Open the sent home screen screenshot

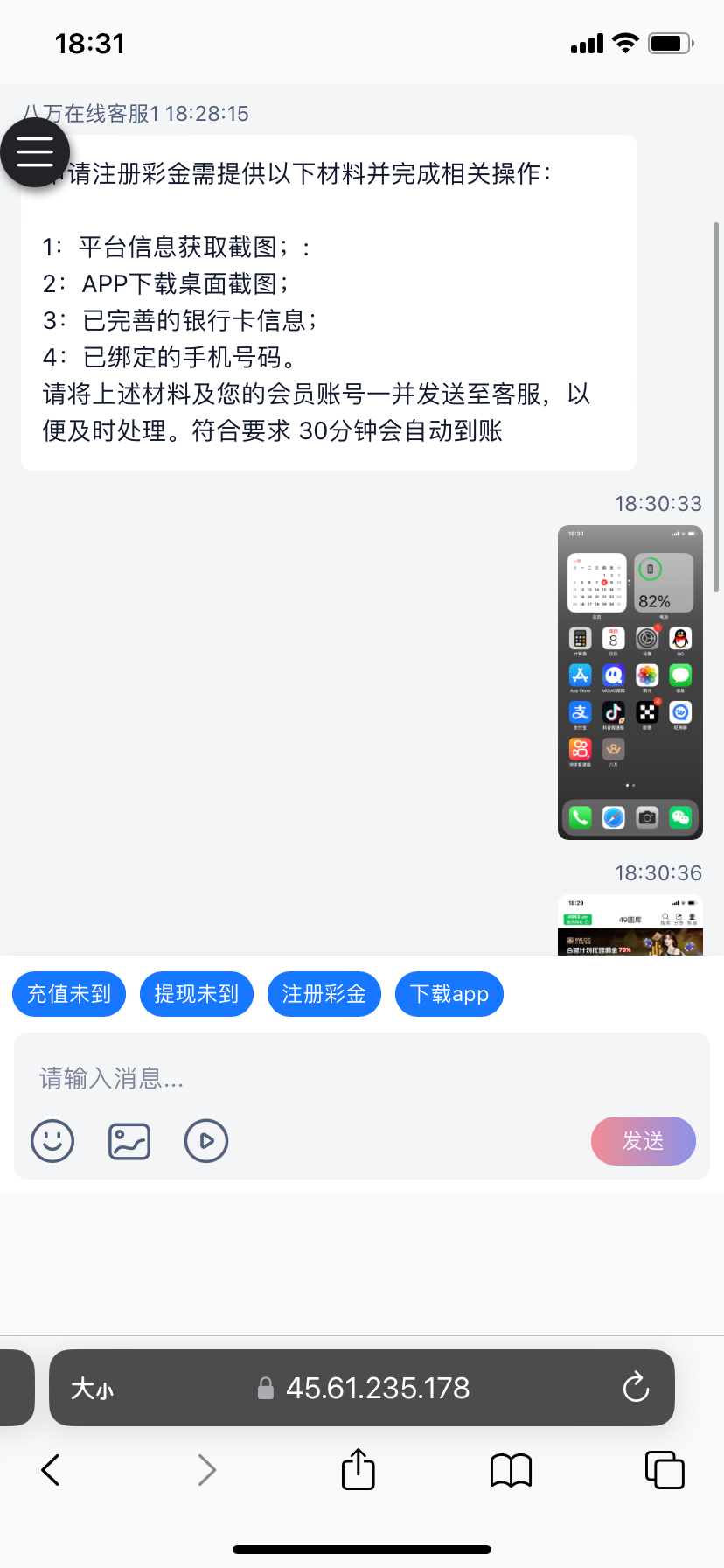(630, 682)
